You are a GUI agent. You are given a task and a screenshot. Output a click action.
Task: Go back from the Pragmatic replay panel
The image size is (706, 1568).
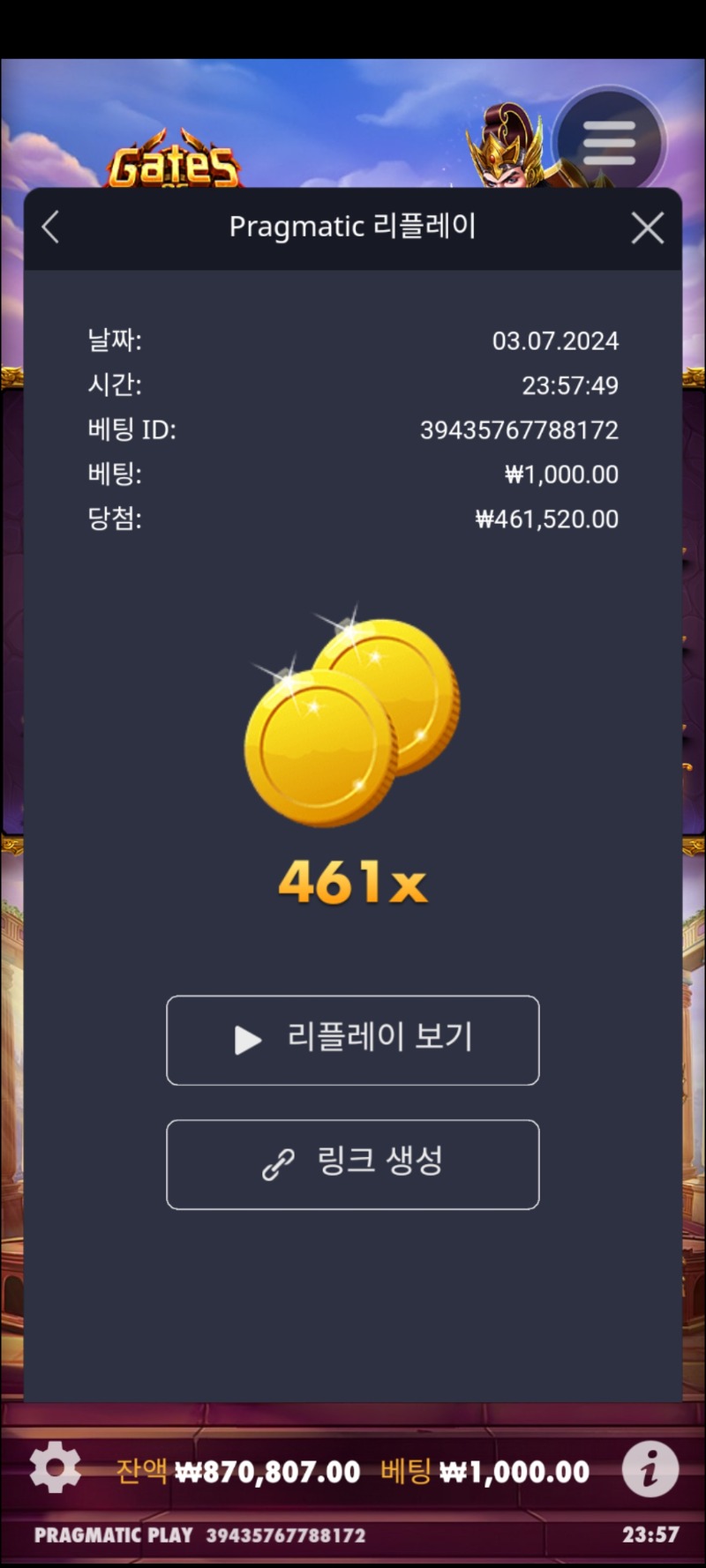point(50,228)
